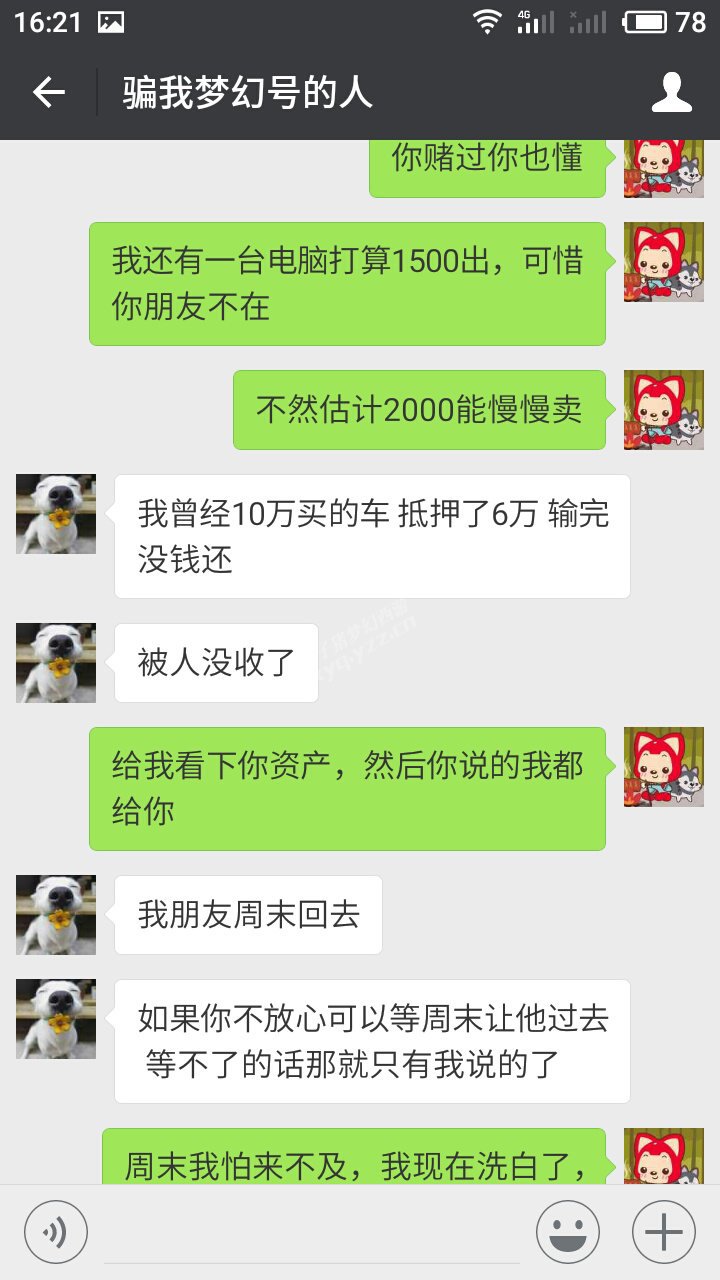Tap the dog avatar beside '被人没收了'
Screen dimensions: 720x1280
click(x=56, y=662)
